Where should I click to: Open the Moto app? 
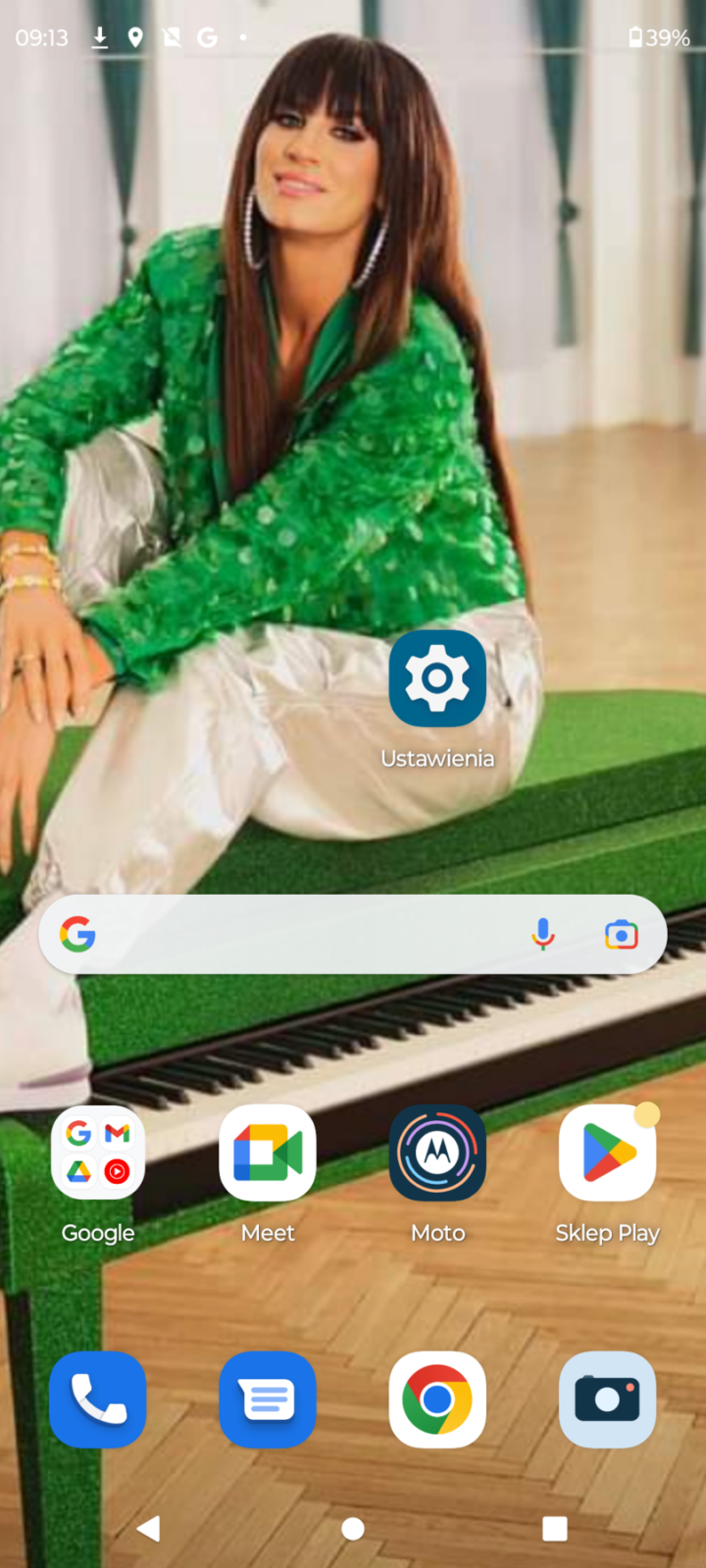(x=437, y=1152)
